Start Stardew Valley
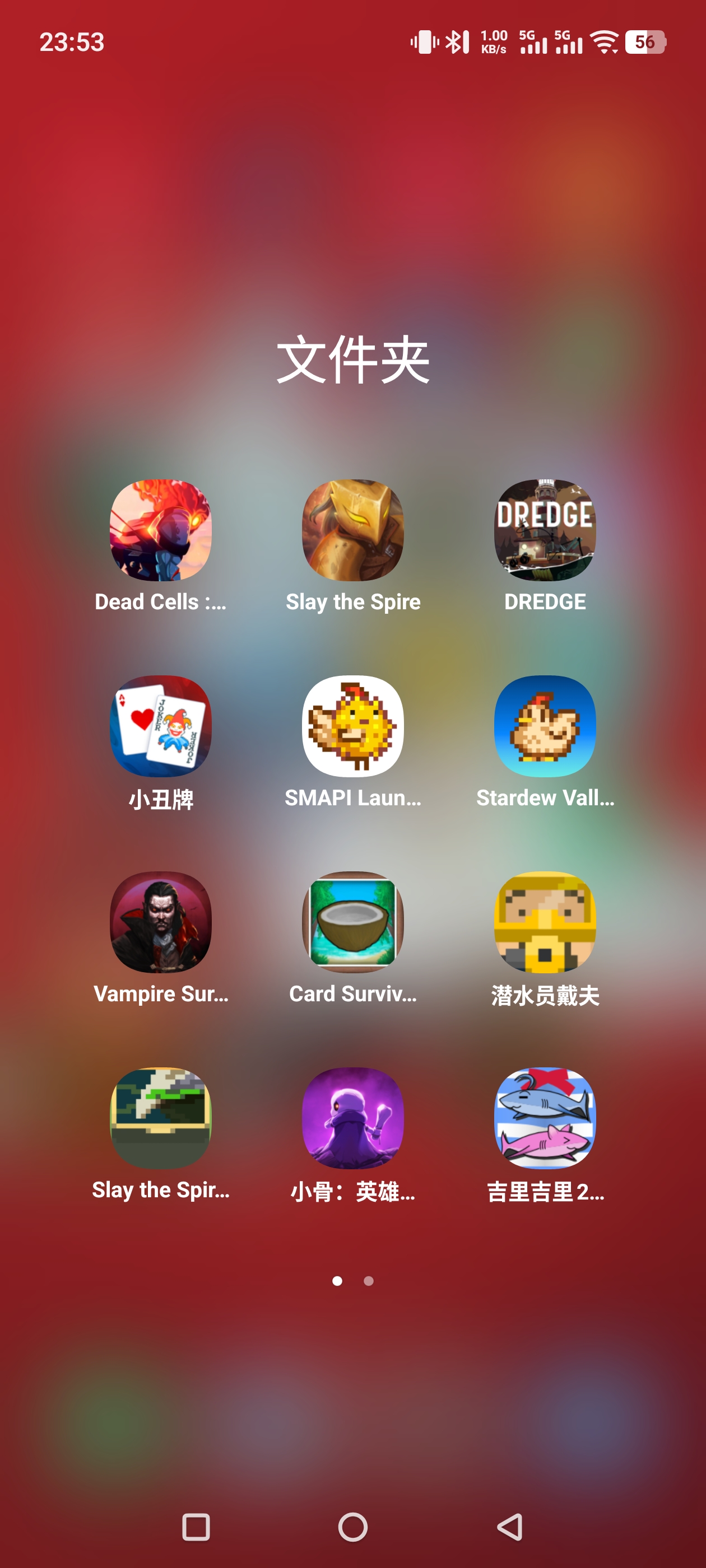This screenshot has width=706, height=1568. point(545,726)
